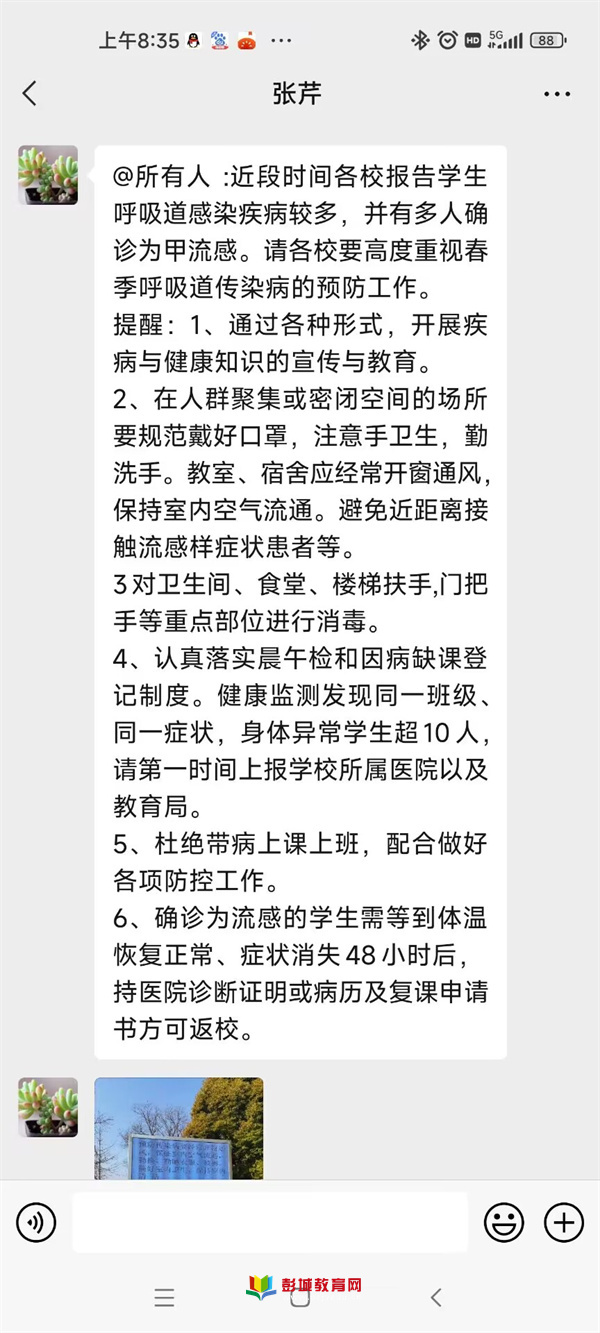Switch to voice message input

(36, 1222)
